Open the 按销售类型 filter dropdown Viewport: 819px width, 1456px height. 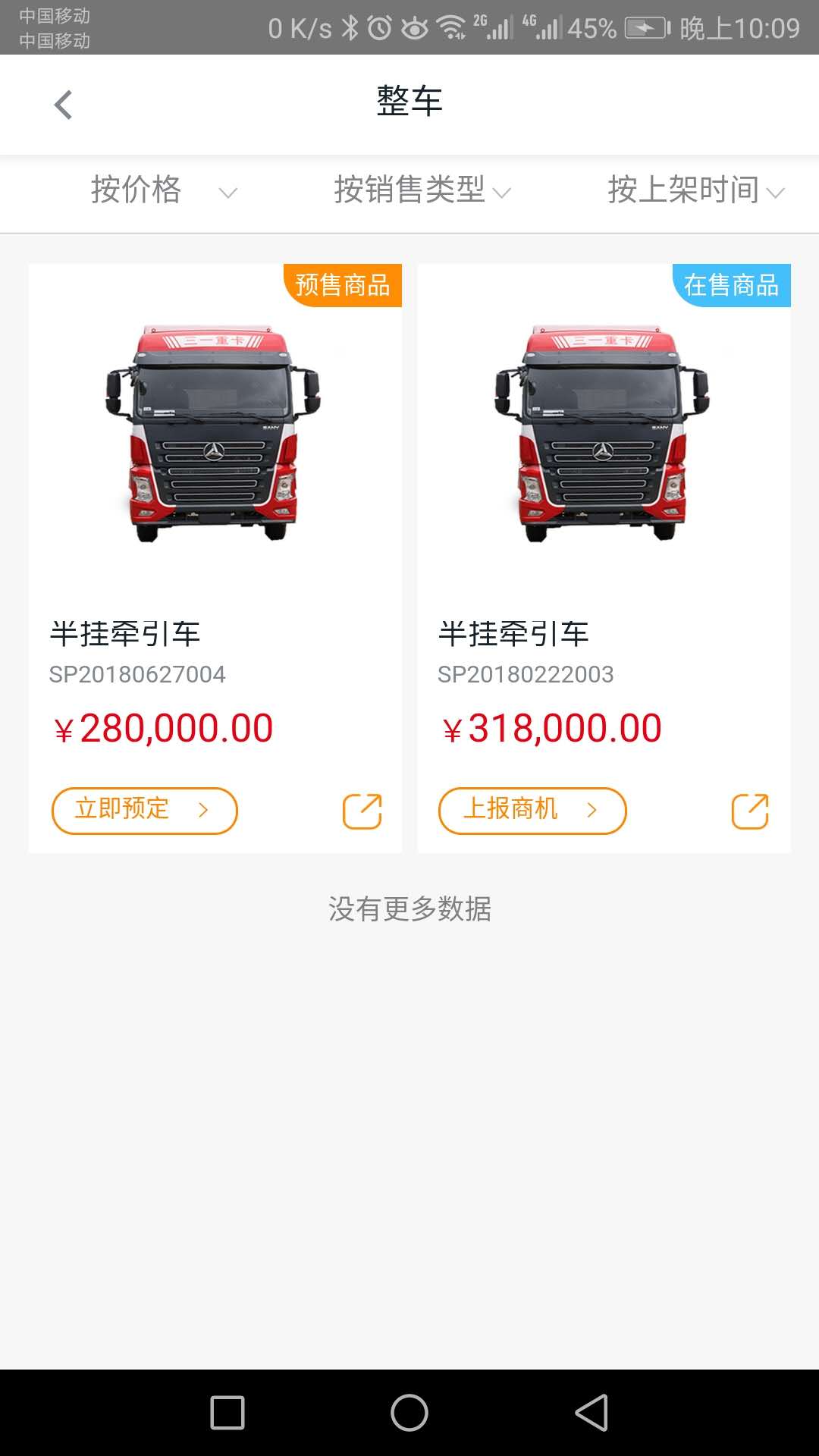(422, 190)
